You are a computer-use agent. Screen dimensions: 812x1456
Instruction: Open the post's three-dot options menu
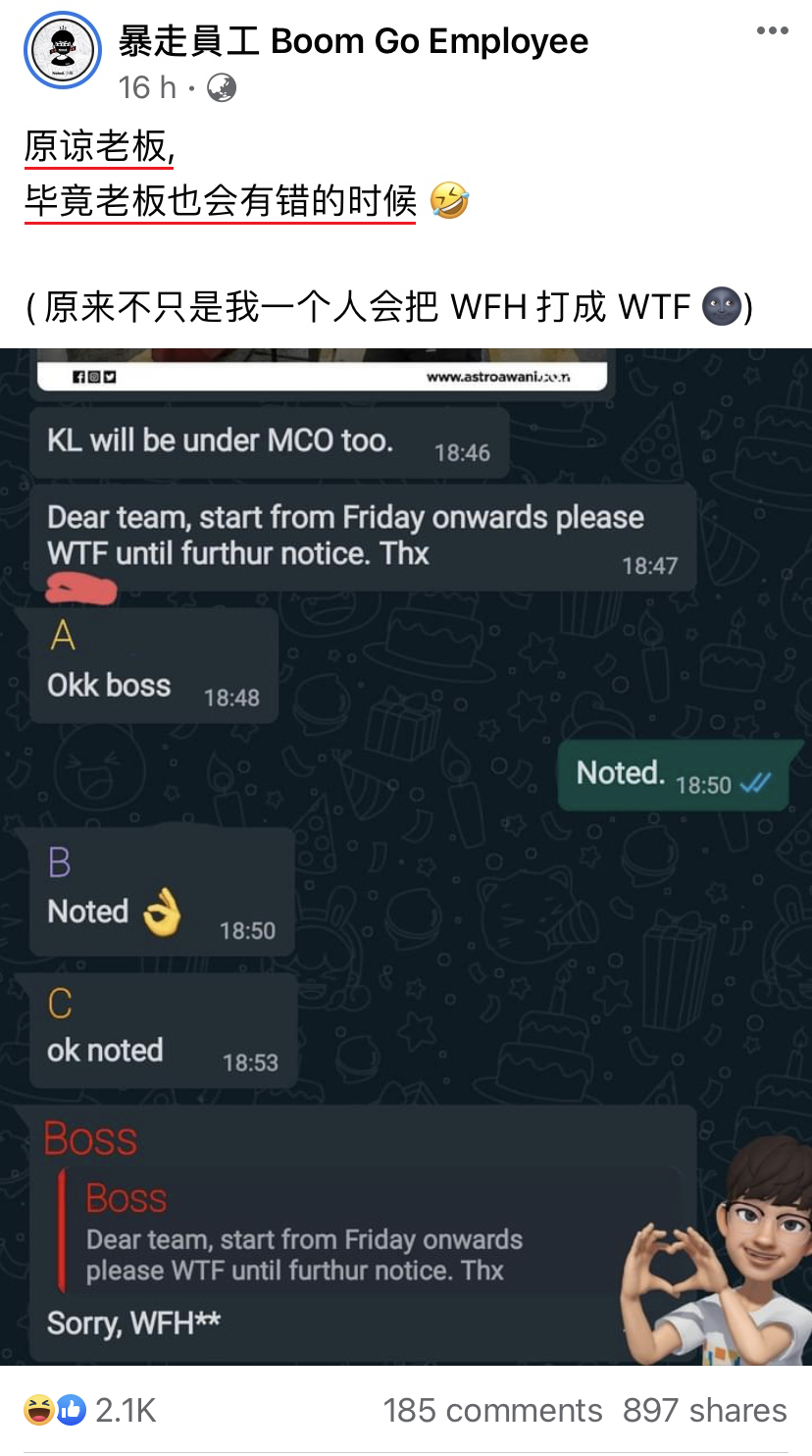[772, 31]
